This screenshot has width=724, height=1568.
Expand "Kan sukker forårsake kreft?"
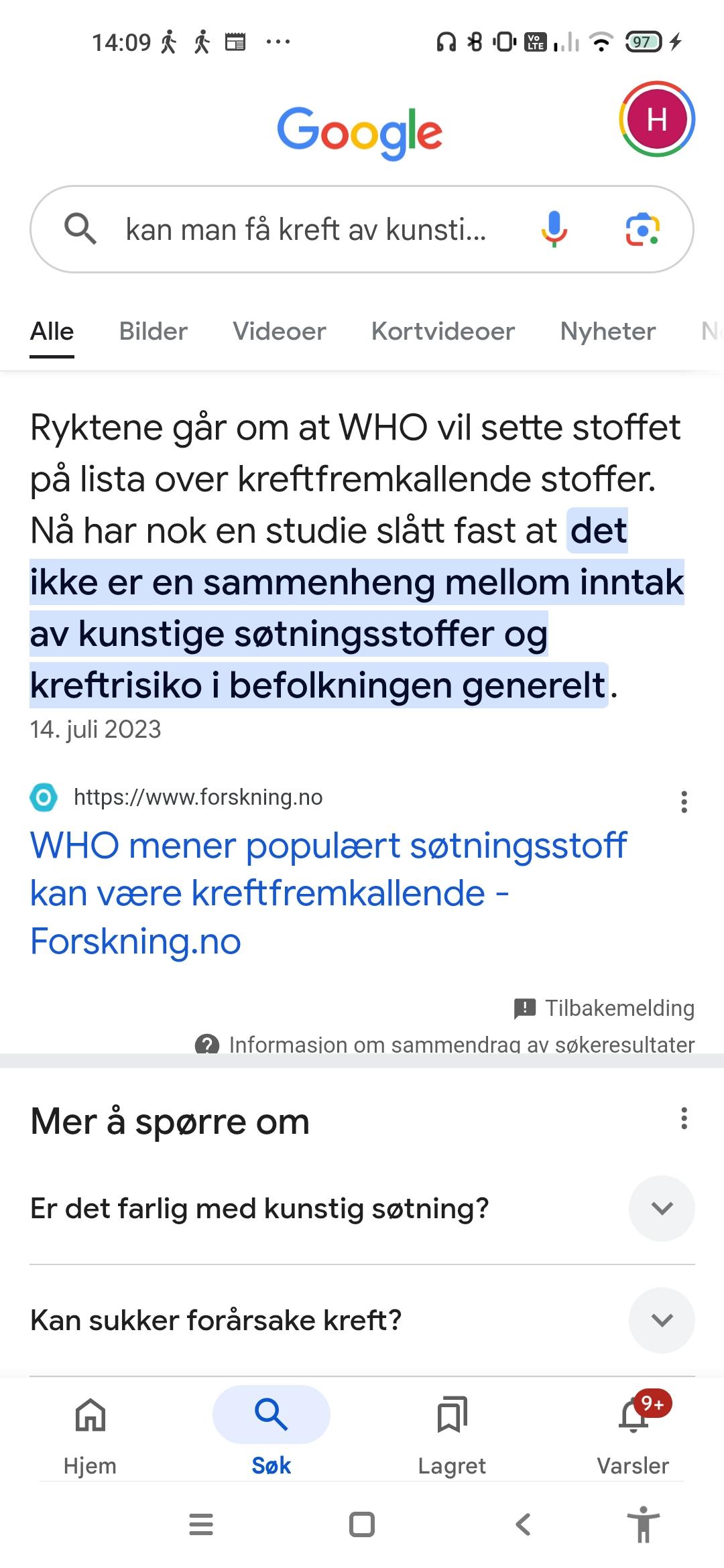[x=661, y=1320]
